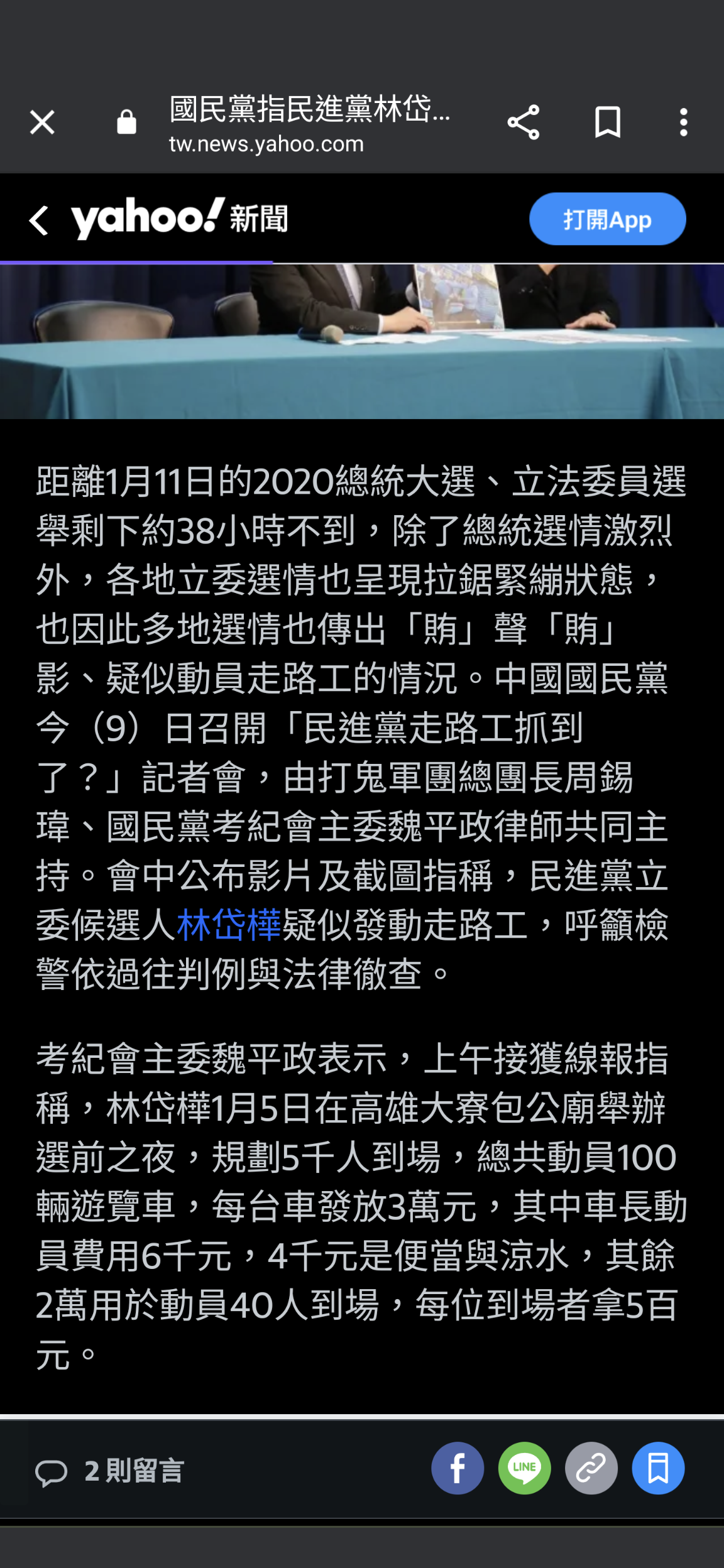724x1568 pixels.
Task: Share article via LINE
Action: [x=524, y=1468]
